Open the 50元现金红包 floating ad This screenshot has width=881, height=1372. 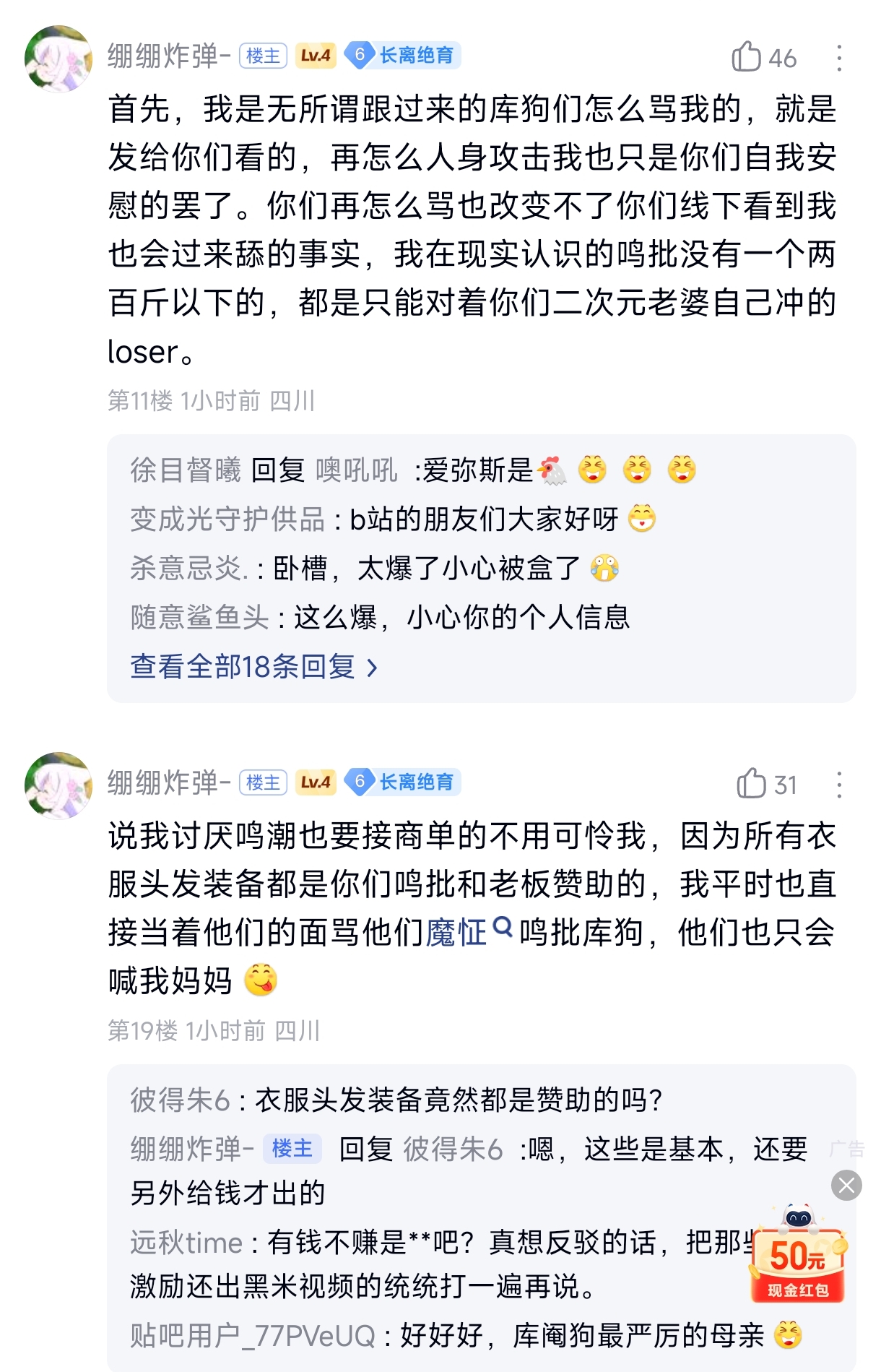coord(799,1256)
